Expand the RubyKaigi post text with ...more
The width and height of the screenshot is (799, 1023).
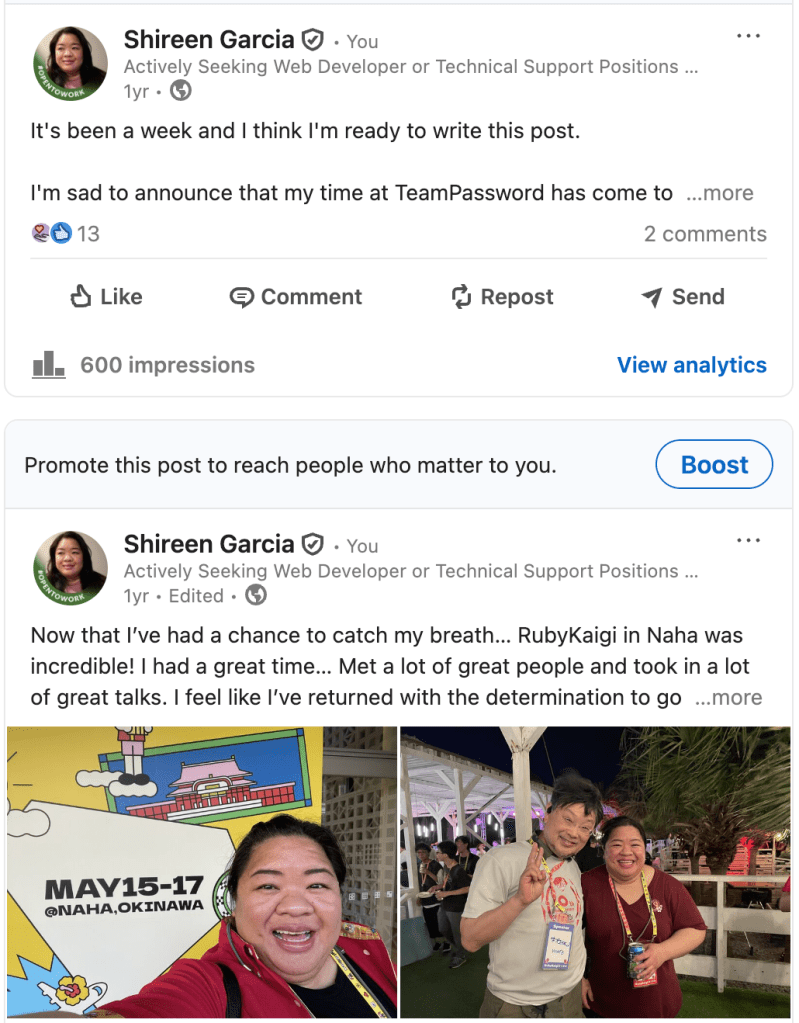(728, 698)
